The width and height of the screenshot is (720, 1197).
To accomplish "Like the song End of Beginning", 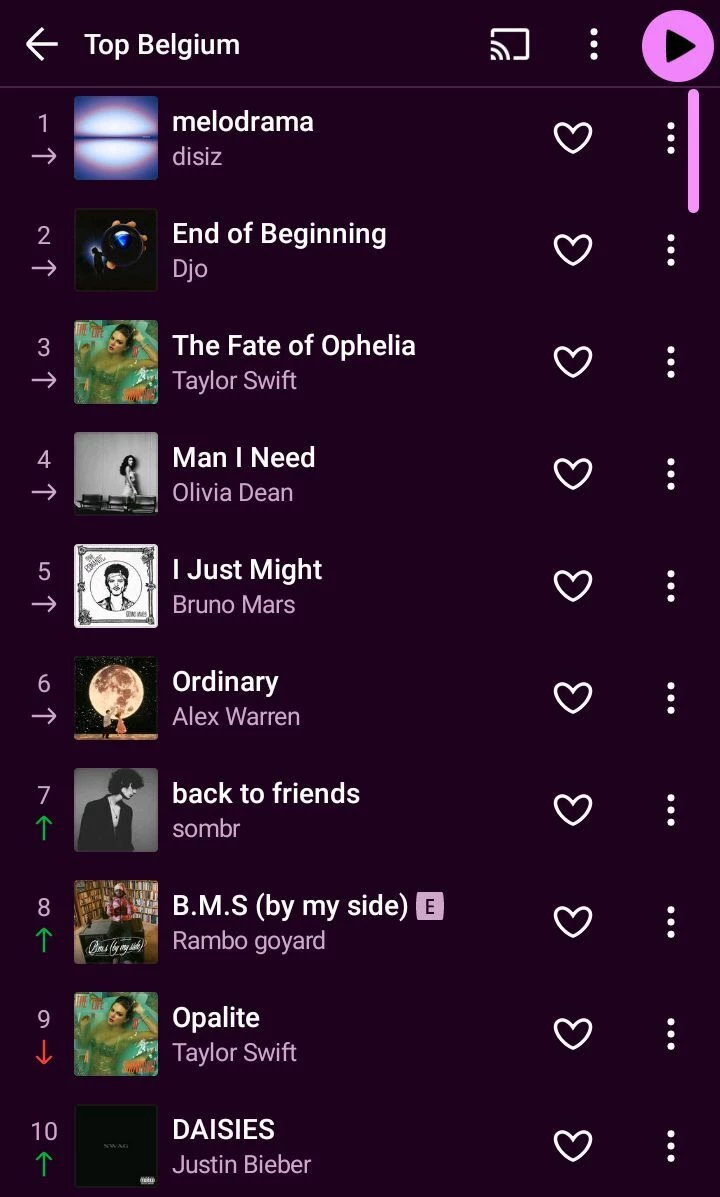I will point(573,250).
